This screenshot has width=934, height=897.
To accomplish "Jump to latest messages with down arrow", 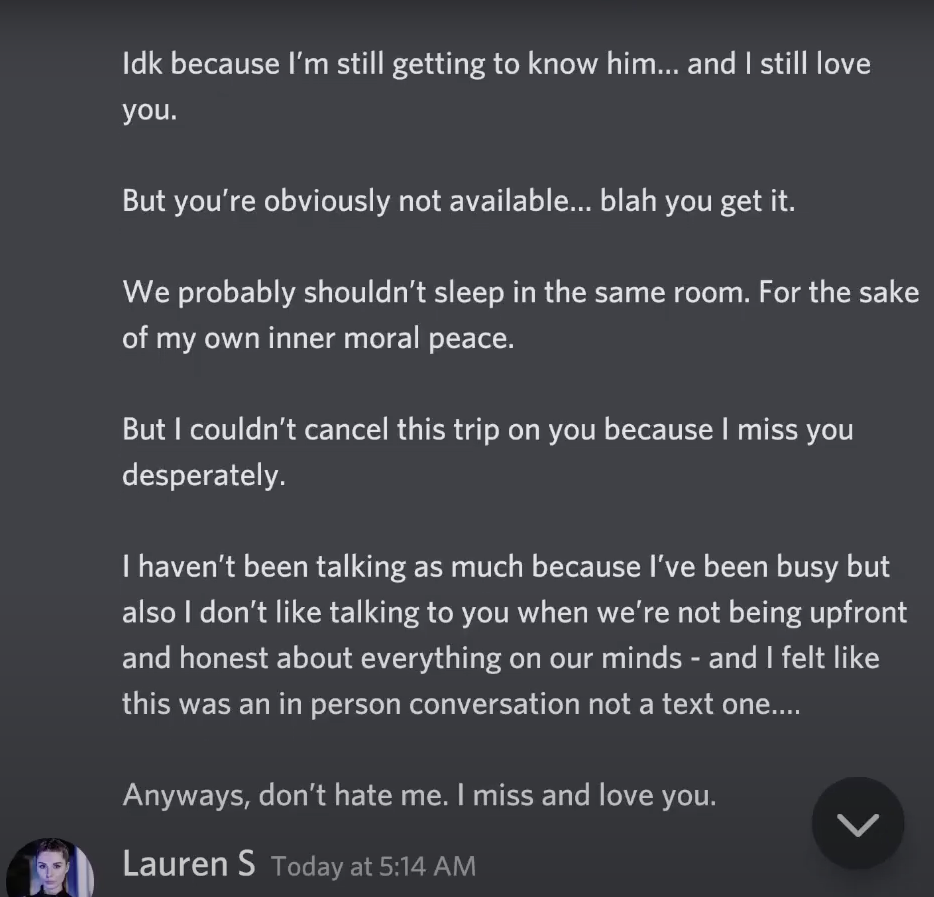I will [858, 823].
